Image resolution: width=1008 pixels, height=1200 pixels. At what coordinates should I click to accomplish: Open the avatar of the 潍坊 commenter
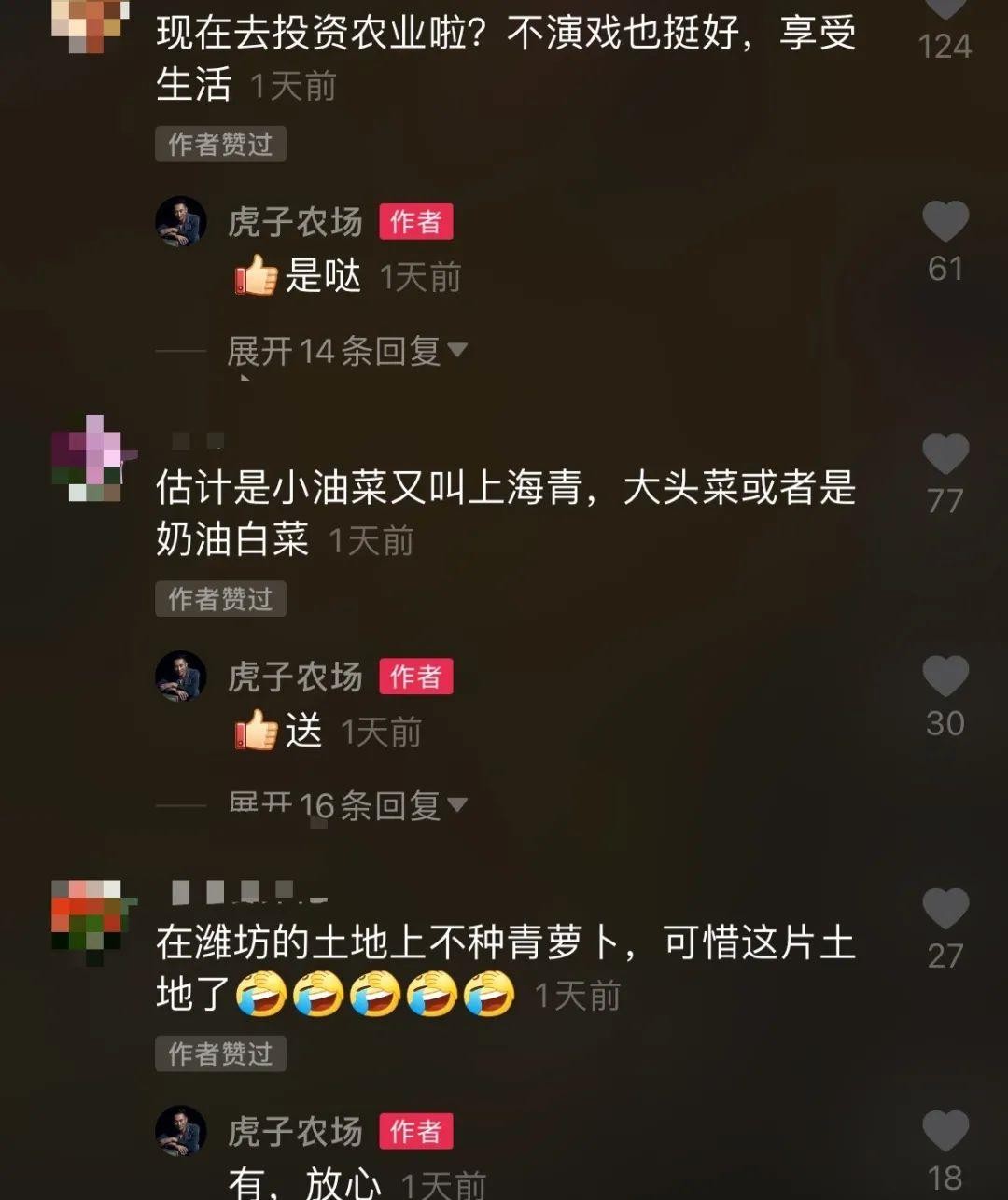(90, 919)
